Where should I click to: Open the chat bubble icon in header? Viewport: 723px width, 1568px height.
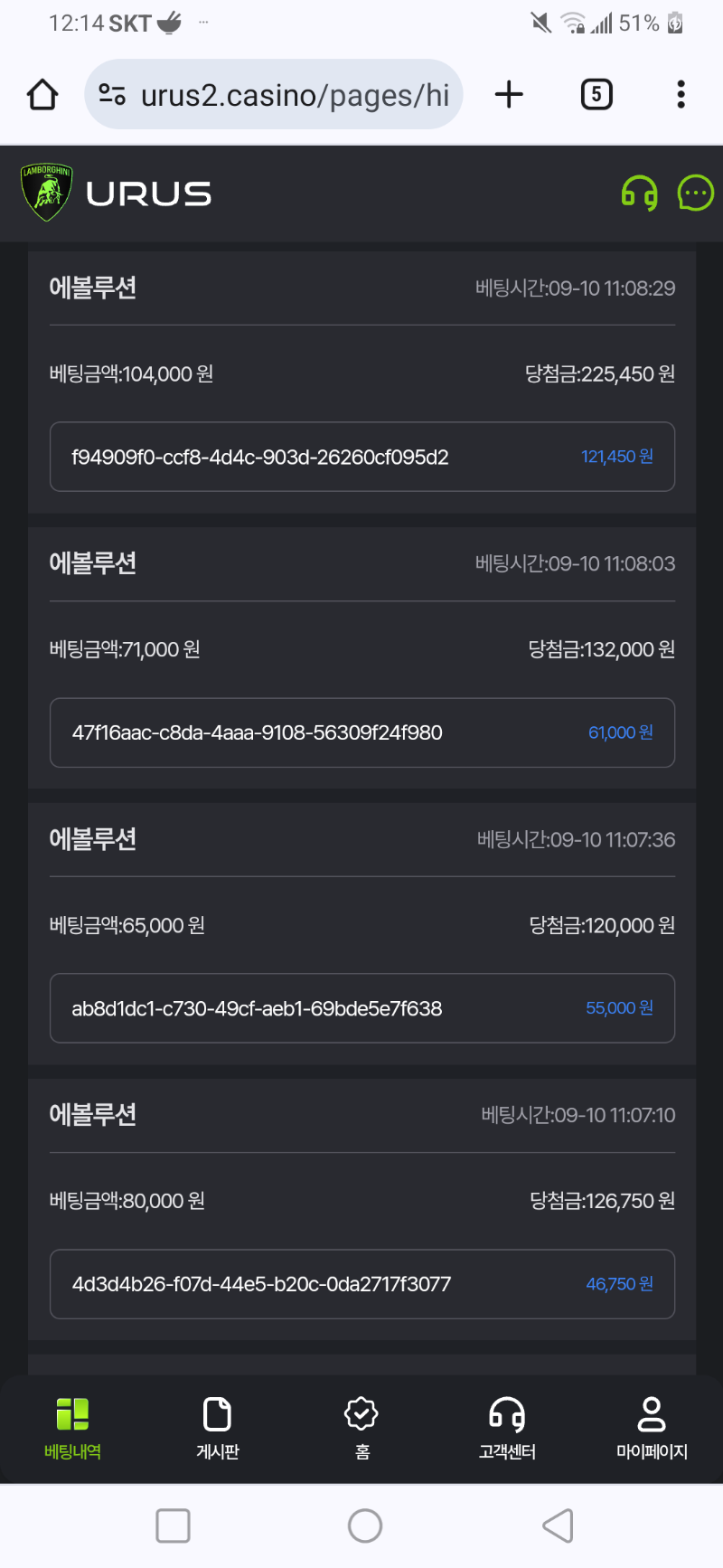click(x=695, y=193)
